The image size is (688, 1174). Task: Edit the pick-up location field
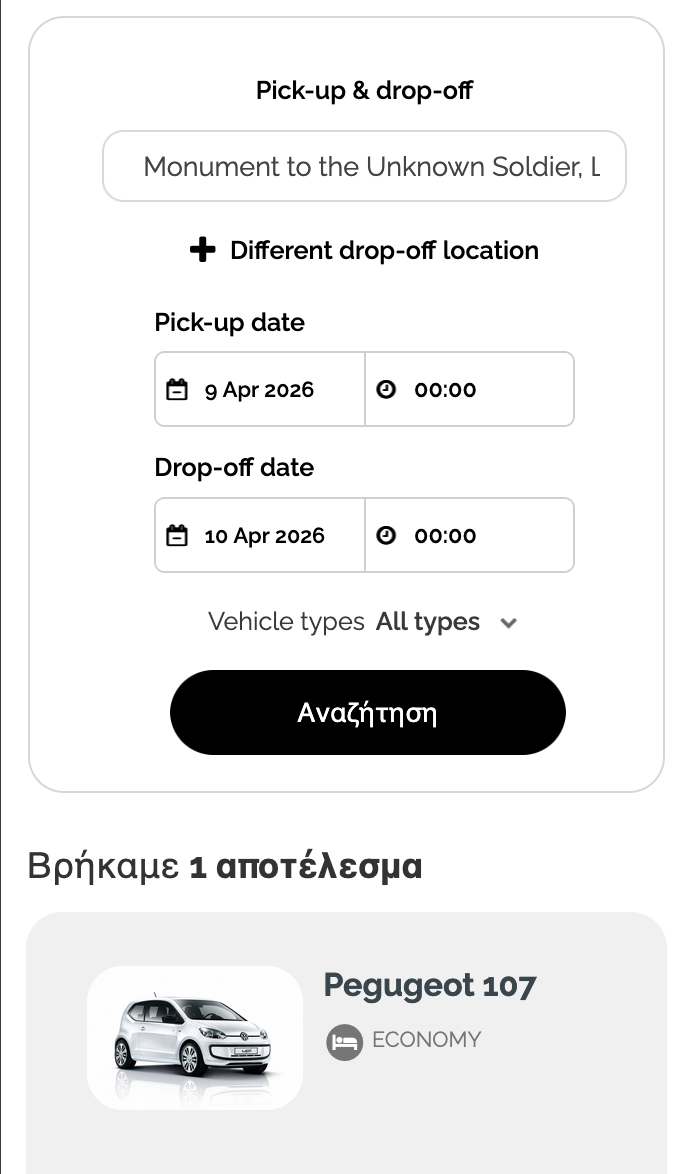click(x=364, y=166)
